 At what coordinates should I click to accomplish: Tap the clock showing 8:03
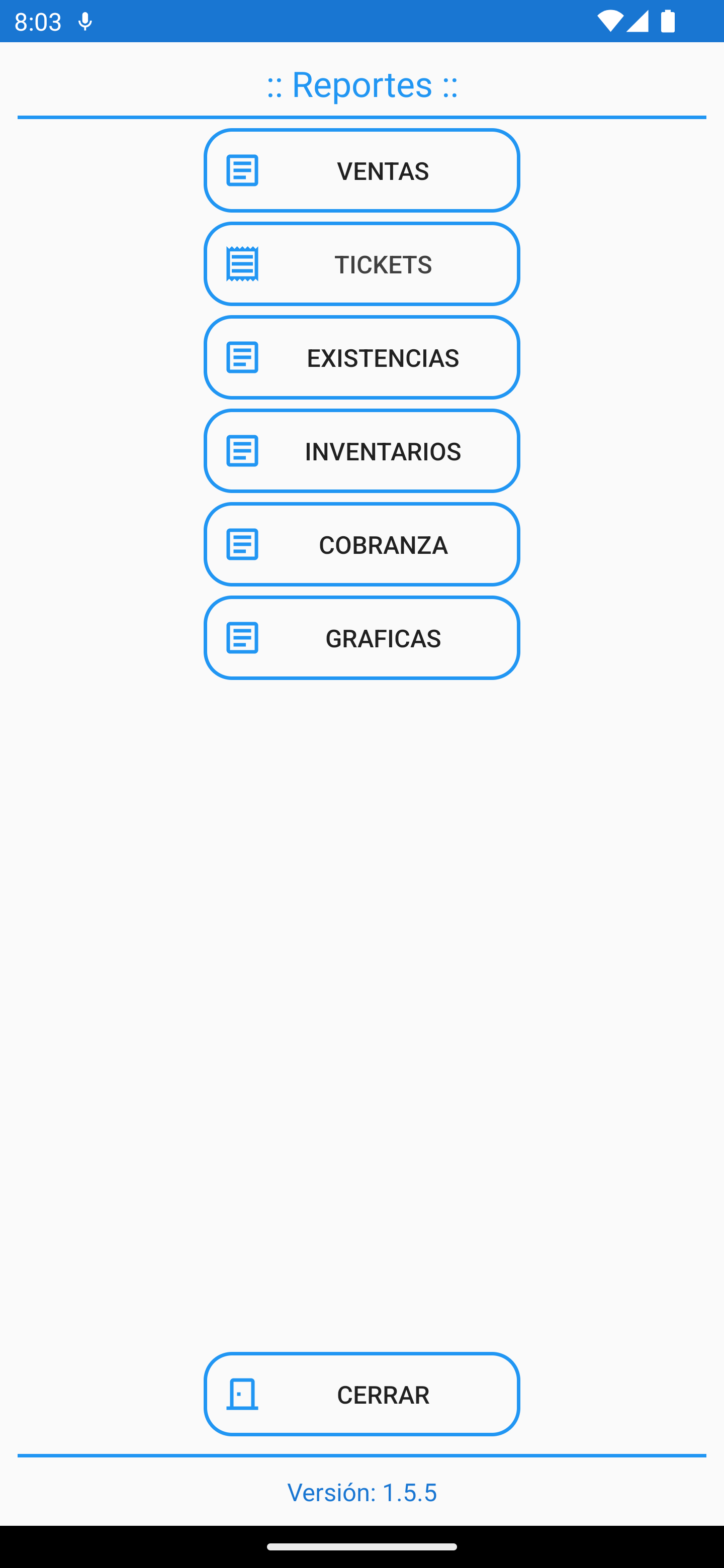coord(38,21)
